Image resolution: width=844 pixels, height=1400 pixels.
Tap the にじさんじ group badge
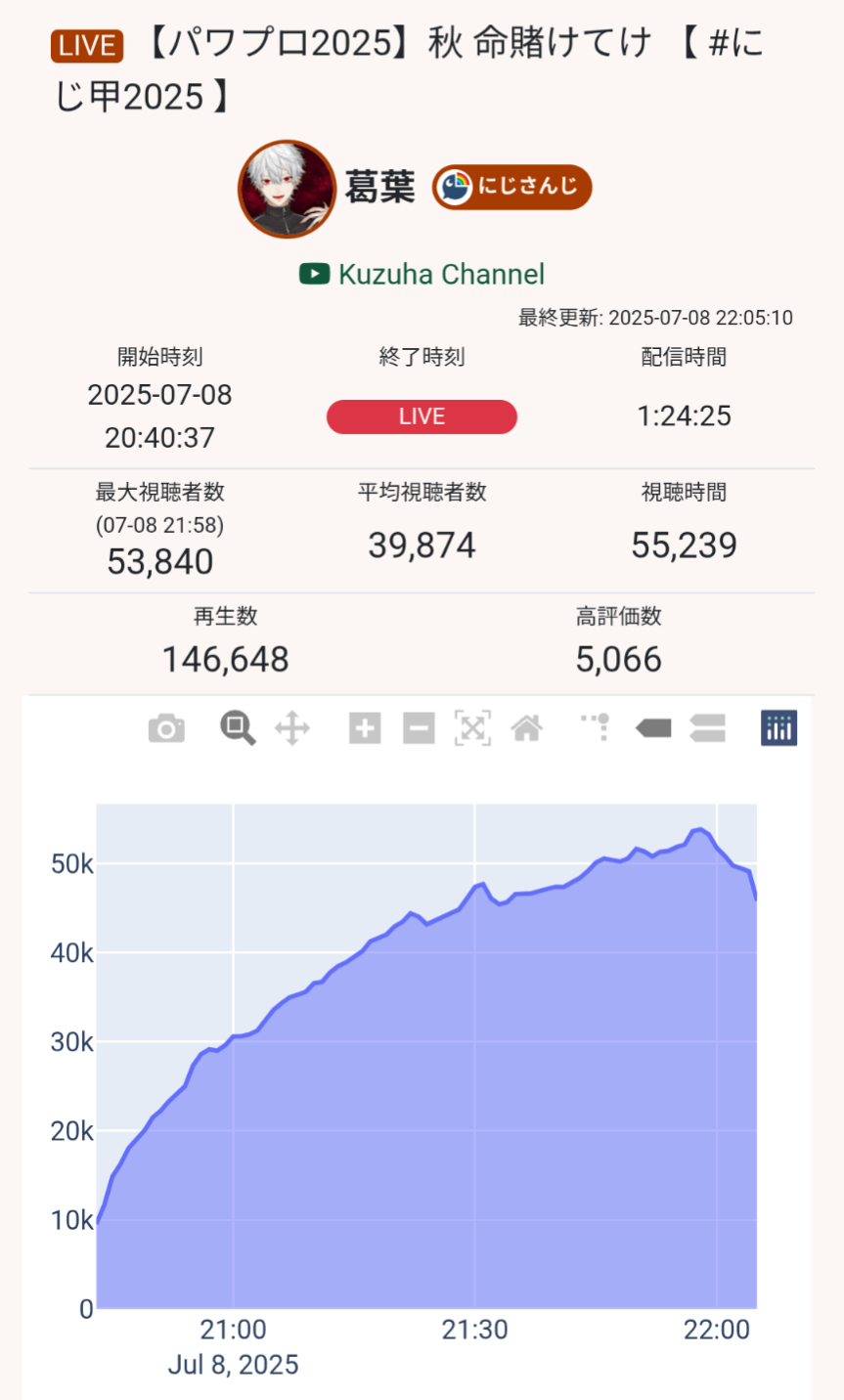(x=512, y=187)
